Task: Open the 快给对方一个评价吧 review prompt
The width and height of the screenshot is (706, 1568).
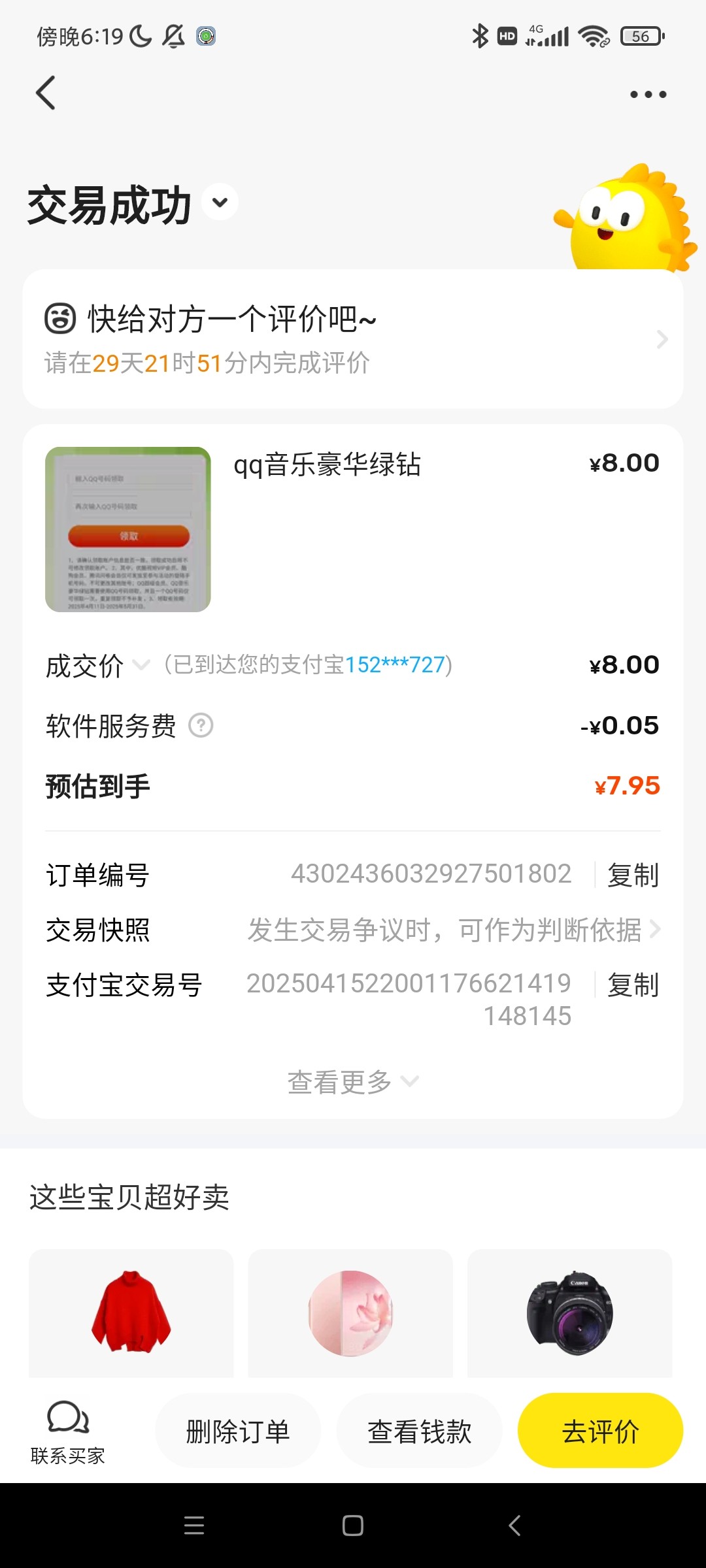Action: coord(353,339)
